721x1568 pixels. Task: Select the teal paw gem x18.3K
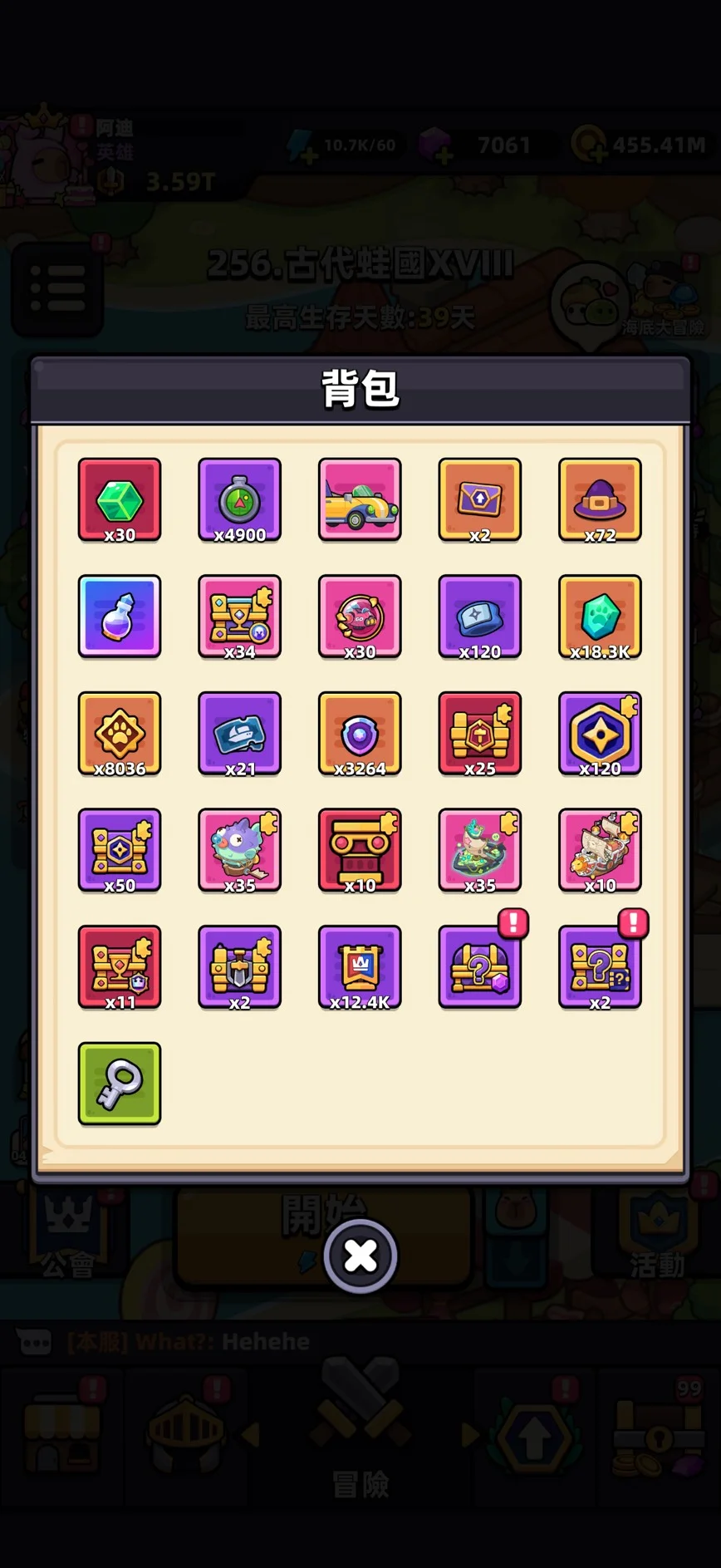coord(600,616)
